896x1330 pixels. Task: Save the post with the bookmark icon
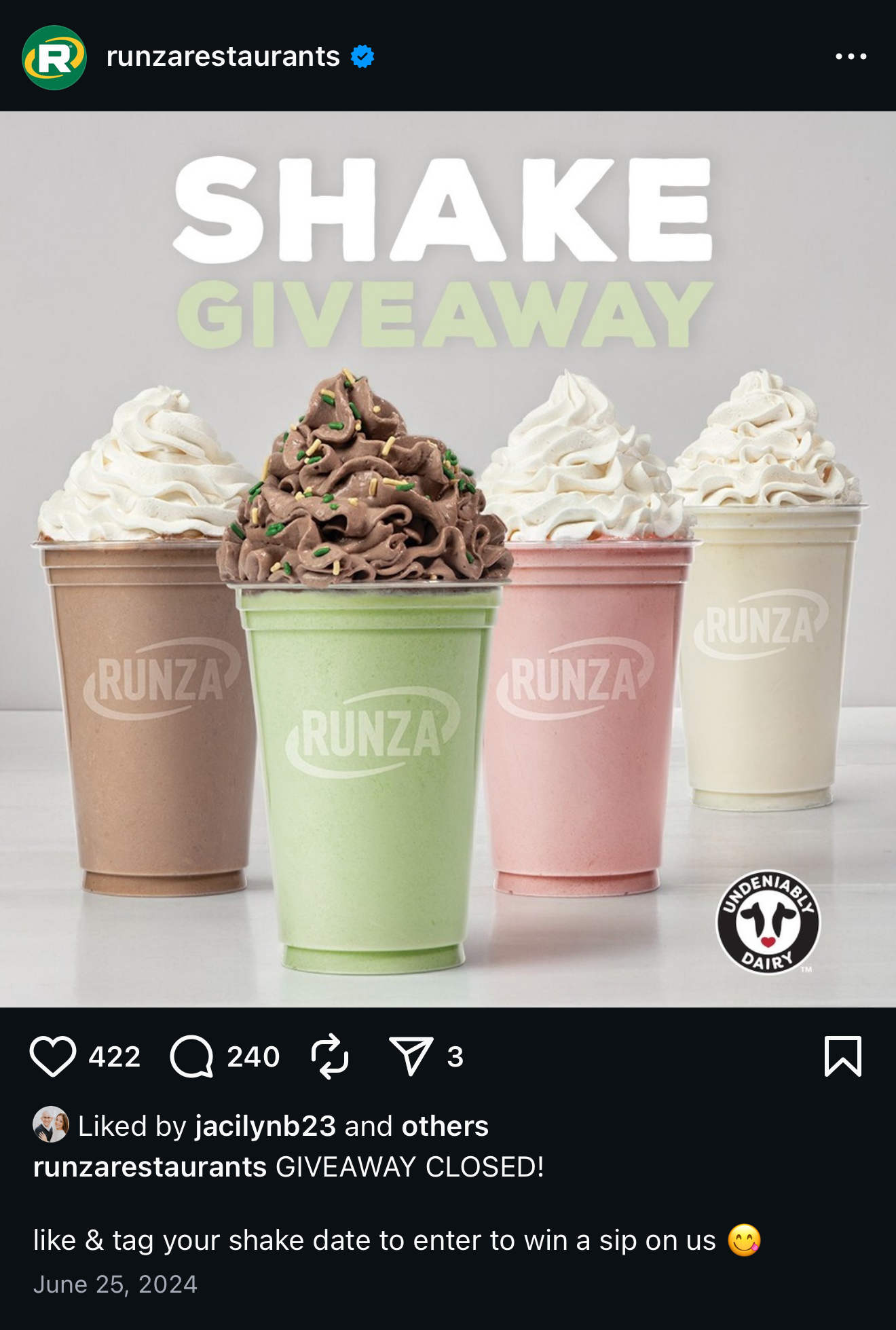coord(842,1056)
